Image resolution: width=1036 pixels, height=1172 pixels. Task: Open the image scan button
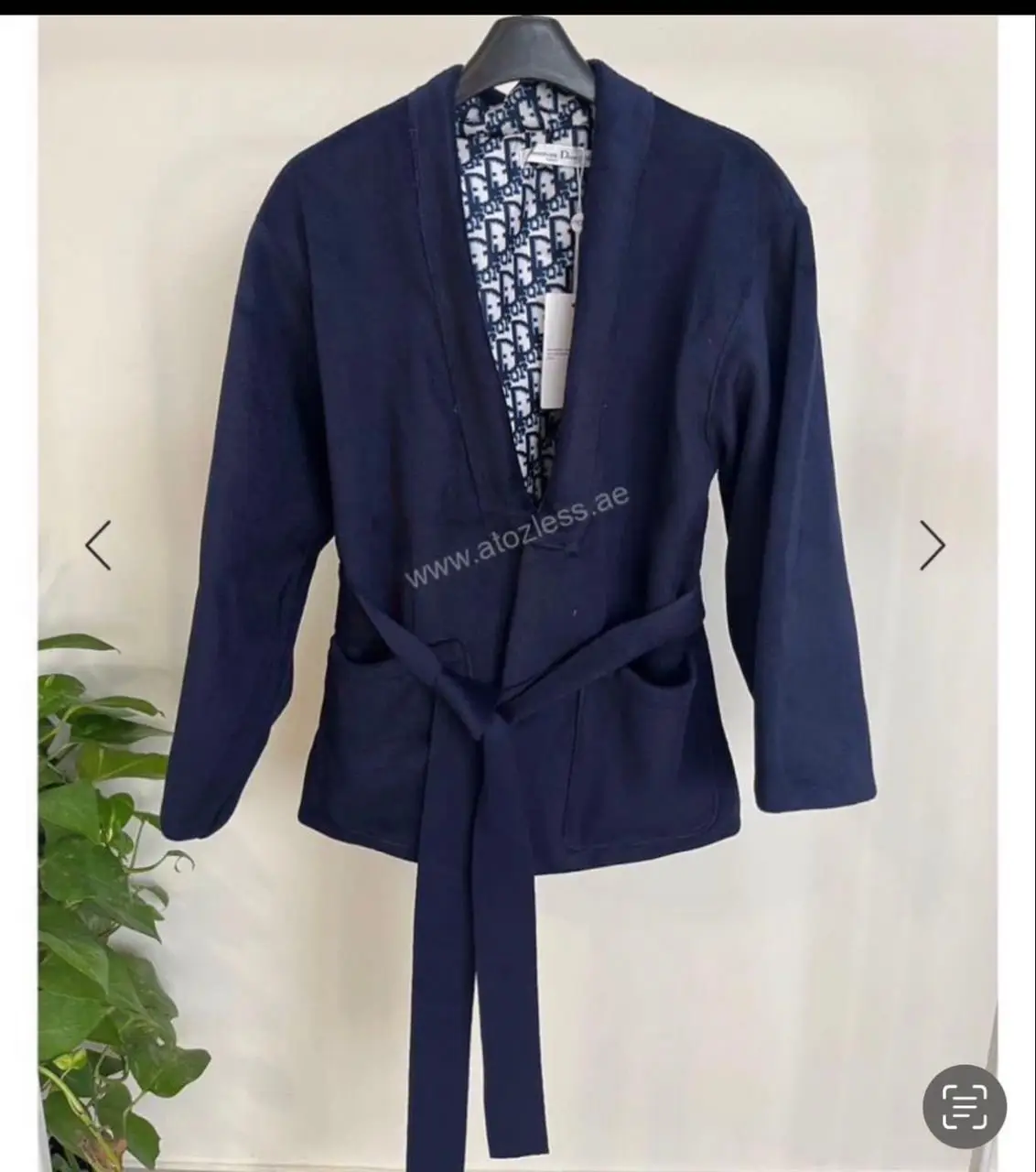coord(964,1106)
